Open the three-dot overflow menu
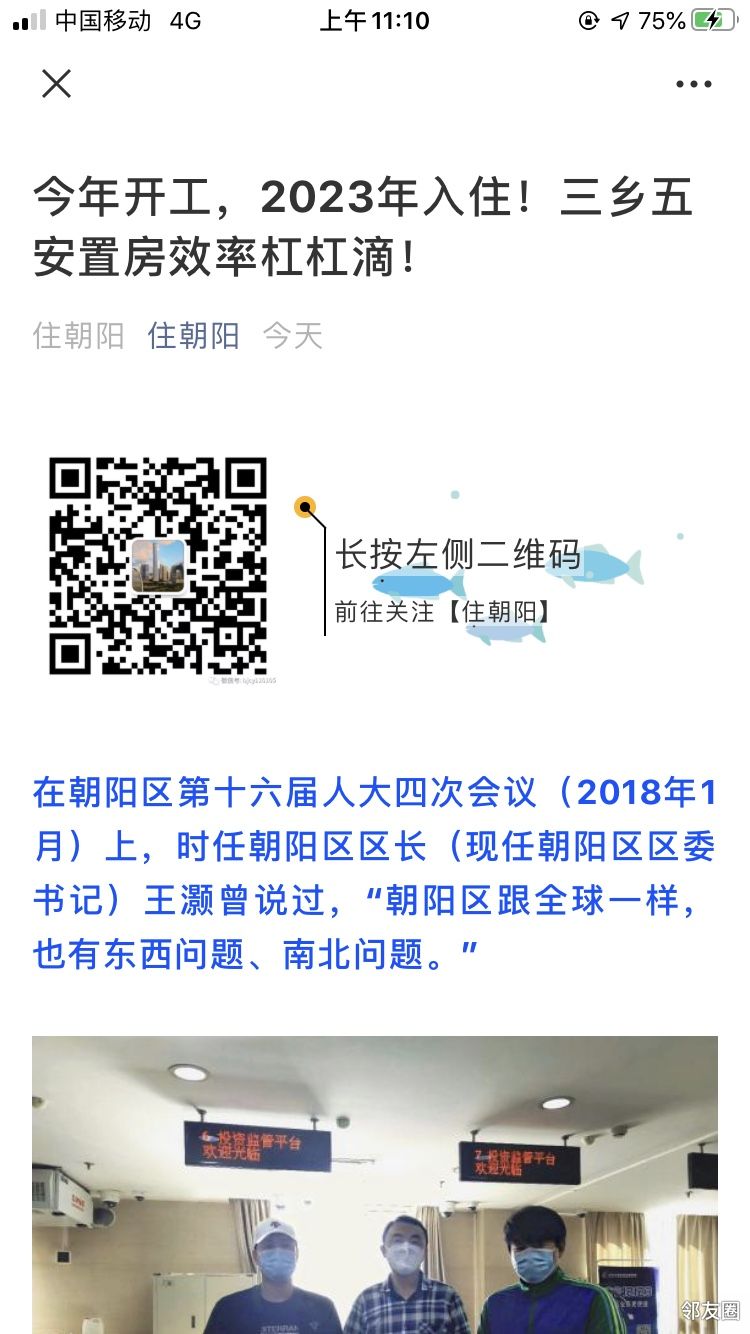 (x=693, y=85)
